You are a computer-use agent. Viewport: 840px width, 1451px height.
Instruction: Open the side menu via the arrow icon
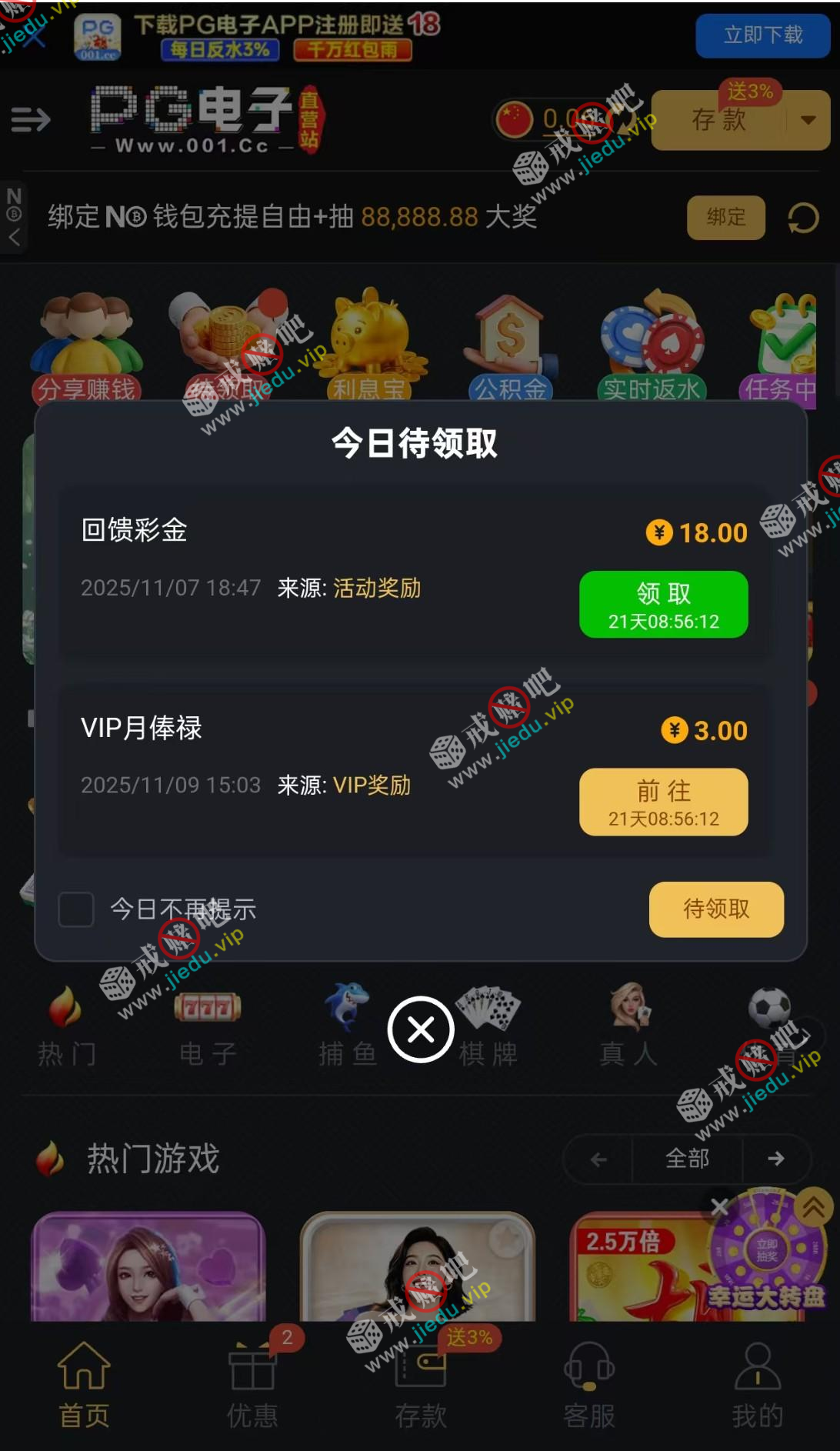coord(31,119)
